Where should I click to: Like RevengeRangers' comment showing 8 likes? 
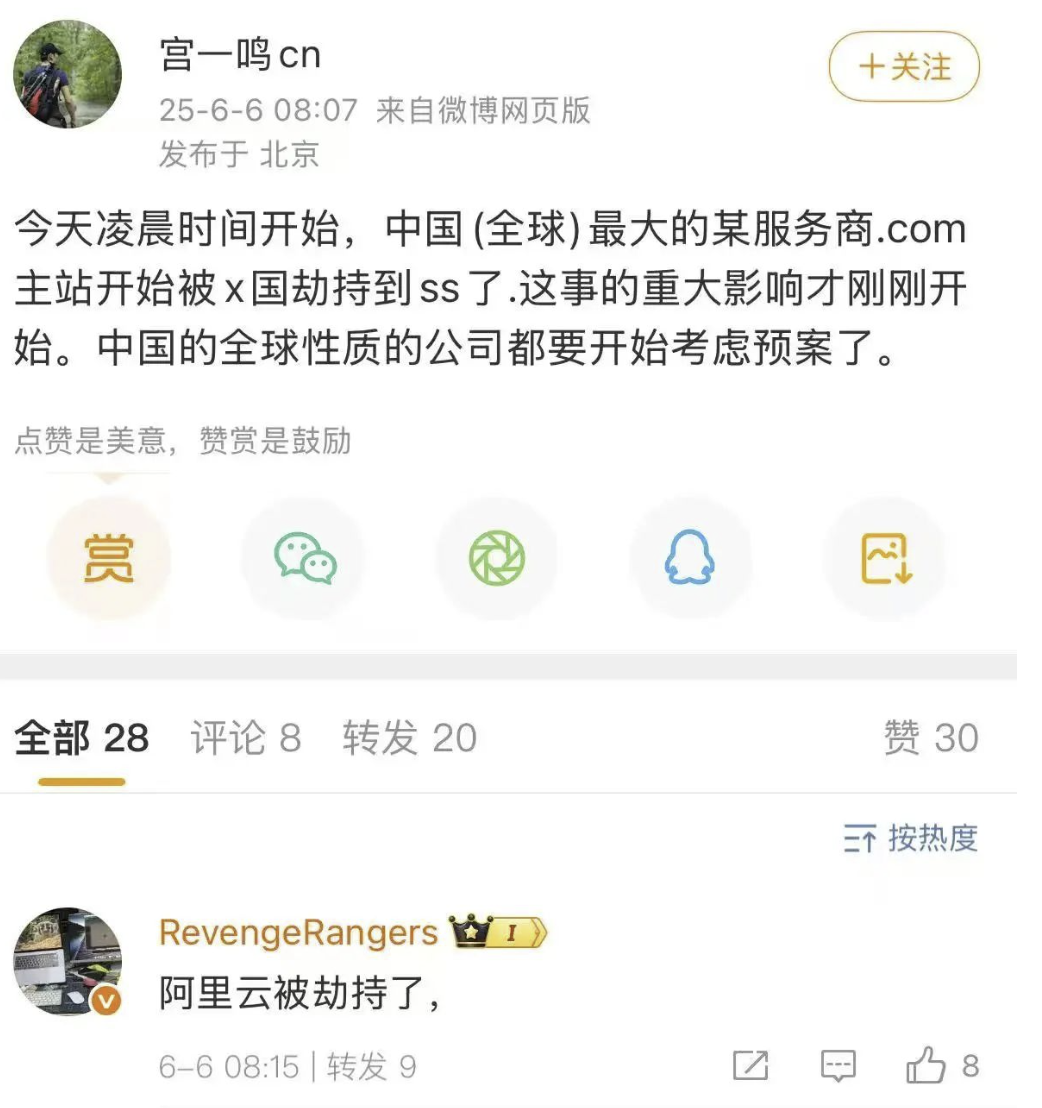930,1066
